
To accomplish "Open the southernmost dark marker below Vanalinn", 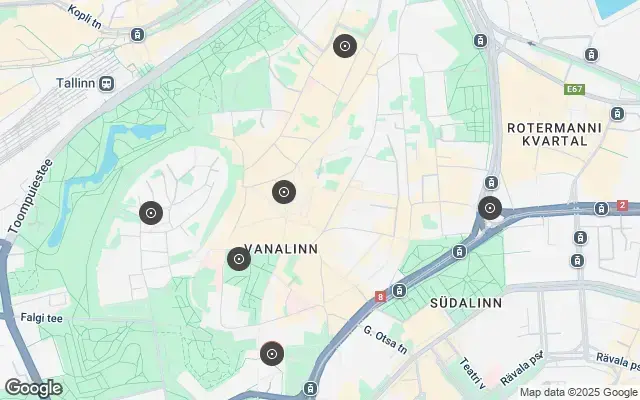I will click(x=271, y=353).
